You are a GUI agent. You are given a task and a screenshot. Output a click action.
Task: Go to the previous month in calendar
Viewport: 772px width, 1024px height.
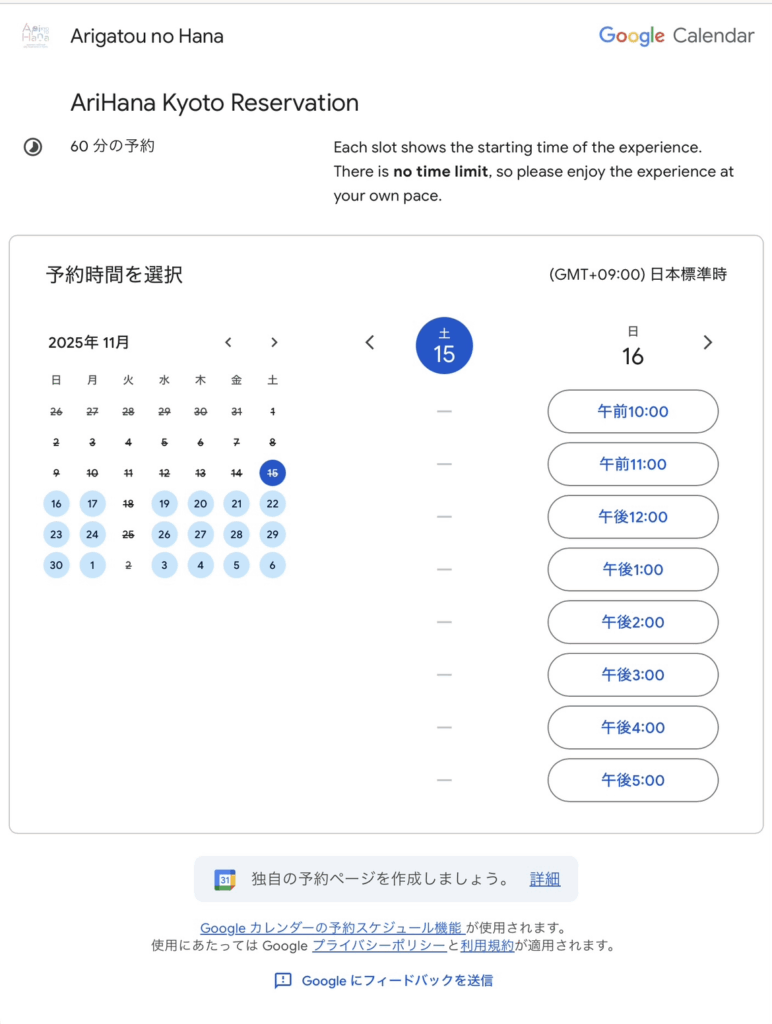[228, 342]
